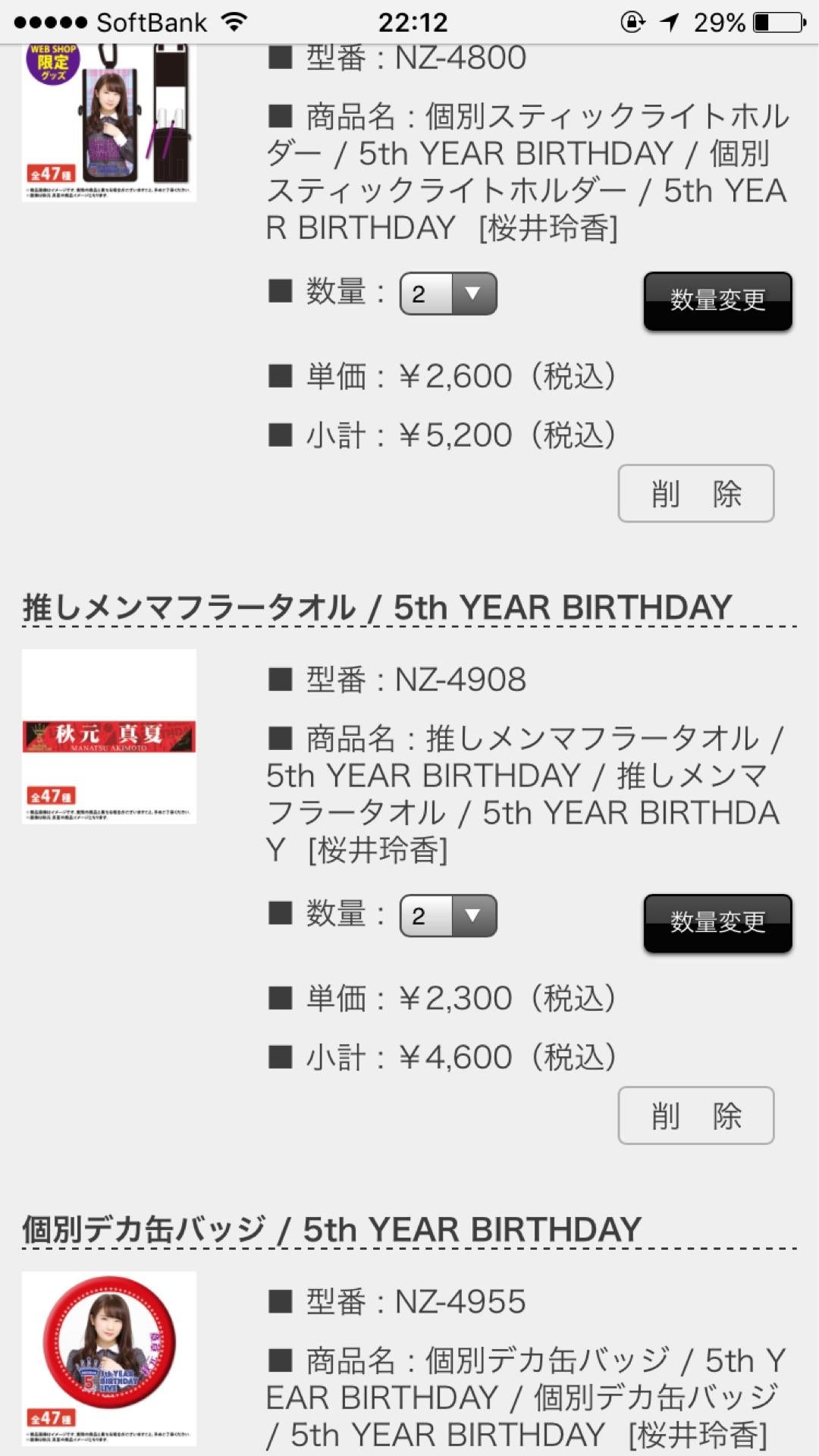This screenshot has width=819, height=1456.
Task: View the deka can badge product image
Action: pos(109,1358)
